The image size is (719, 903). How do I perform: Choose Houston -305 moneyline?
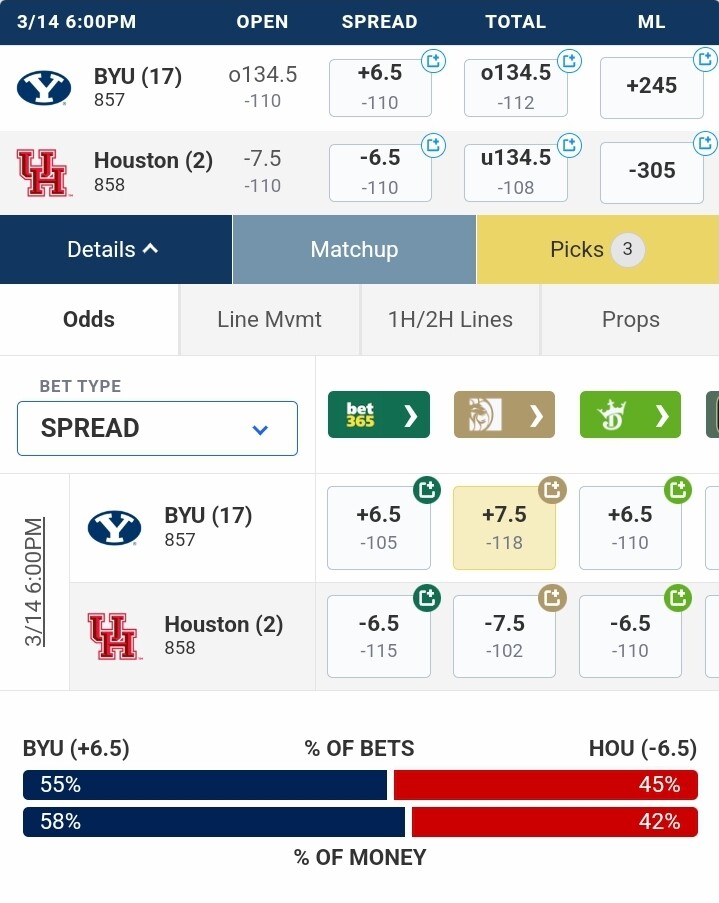[651, 172]
